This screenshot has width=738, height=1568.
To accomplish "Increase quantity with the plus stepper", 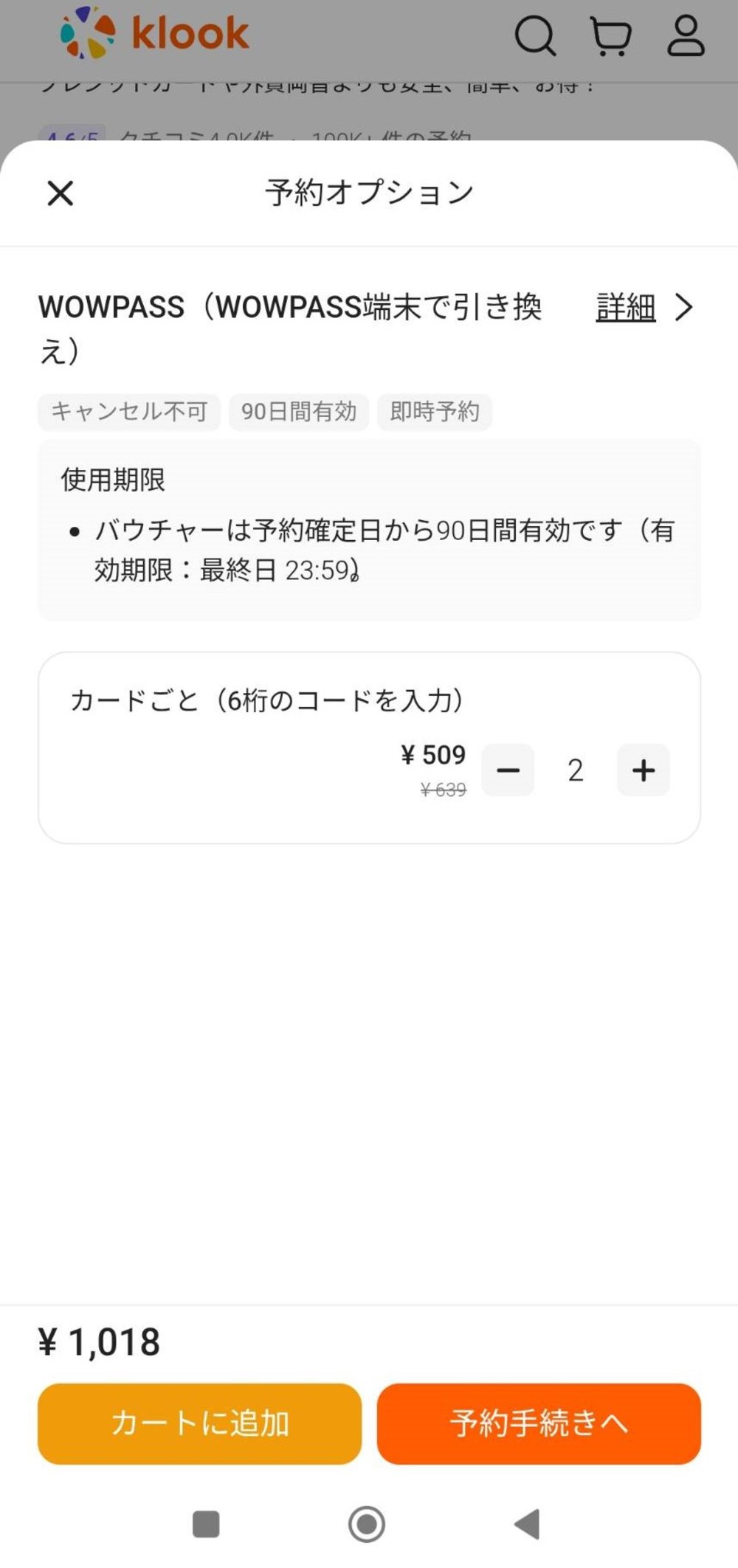I will pyautogui.click(x=642, y=770).
